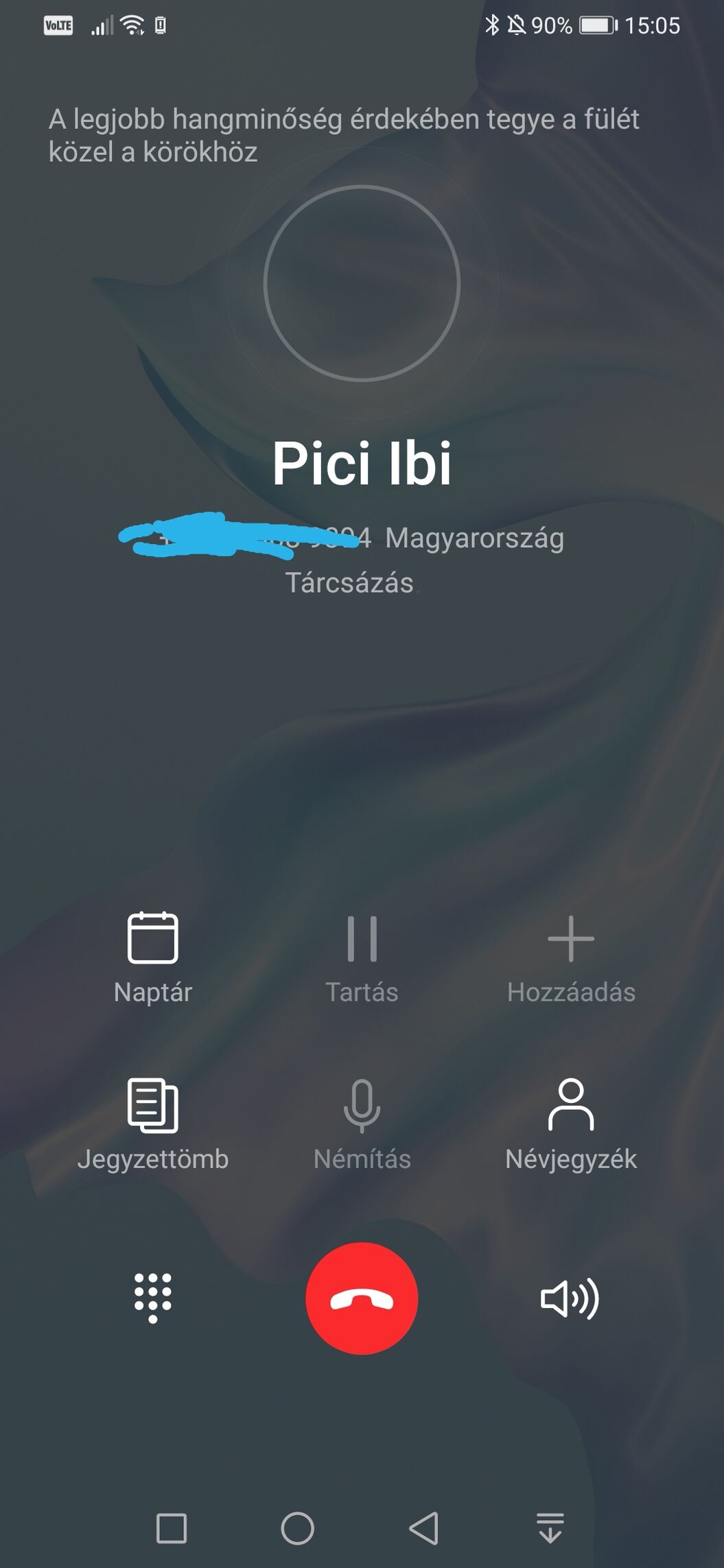Open the dial pad keypad

coord(152,1298)
